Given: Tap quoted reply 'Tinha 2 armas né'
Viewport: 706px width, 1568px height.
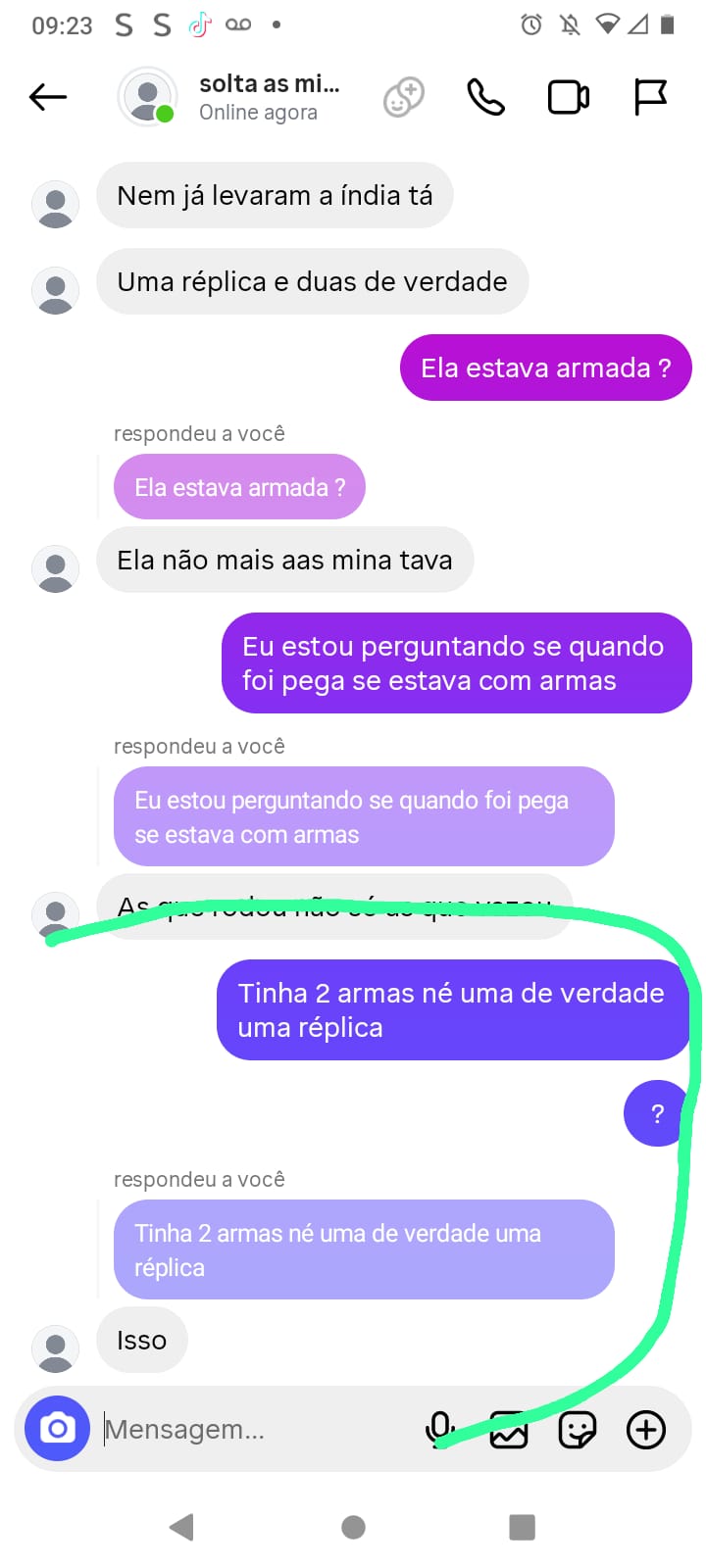Looking at the screenshot, I should tap(363, 1249).
